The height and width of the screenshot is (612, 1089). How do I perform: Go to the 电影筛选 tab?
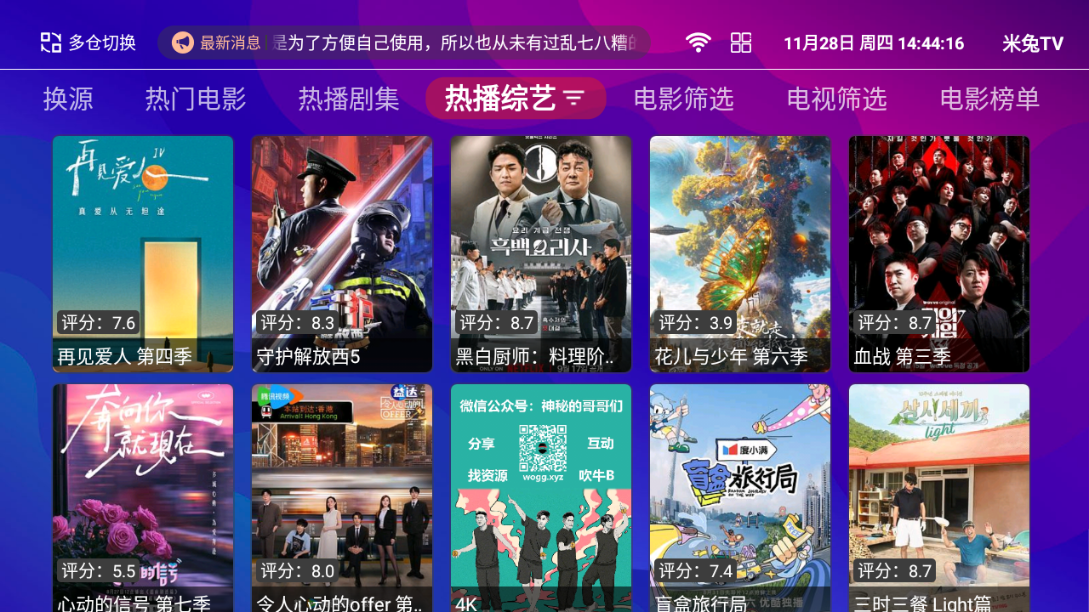coord(683,99)
